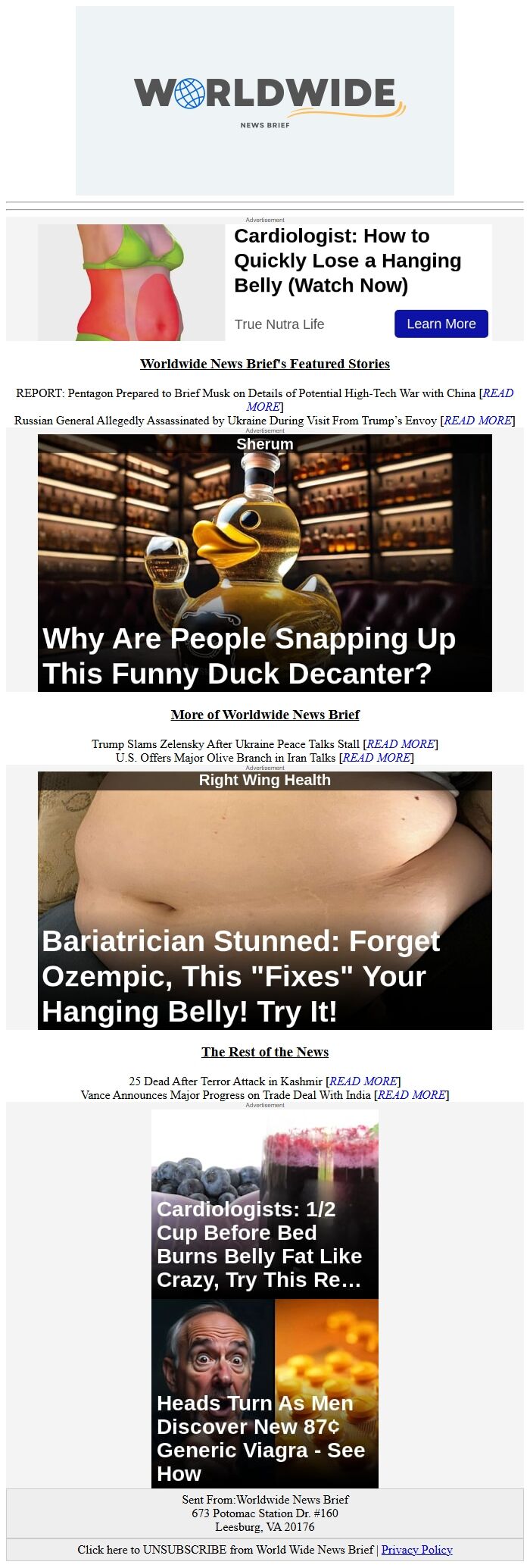530x1568 pixels.
Task: Click here to unsubscribe from newsletter
Action: [226, 1550]
